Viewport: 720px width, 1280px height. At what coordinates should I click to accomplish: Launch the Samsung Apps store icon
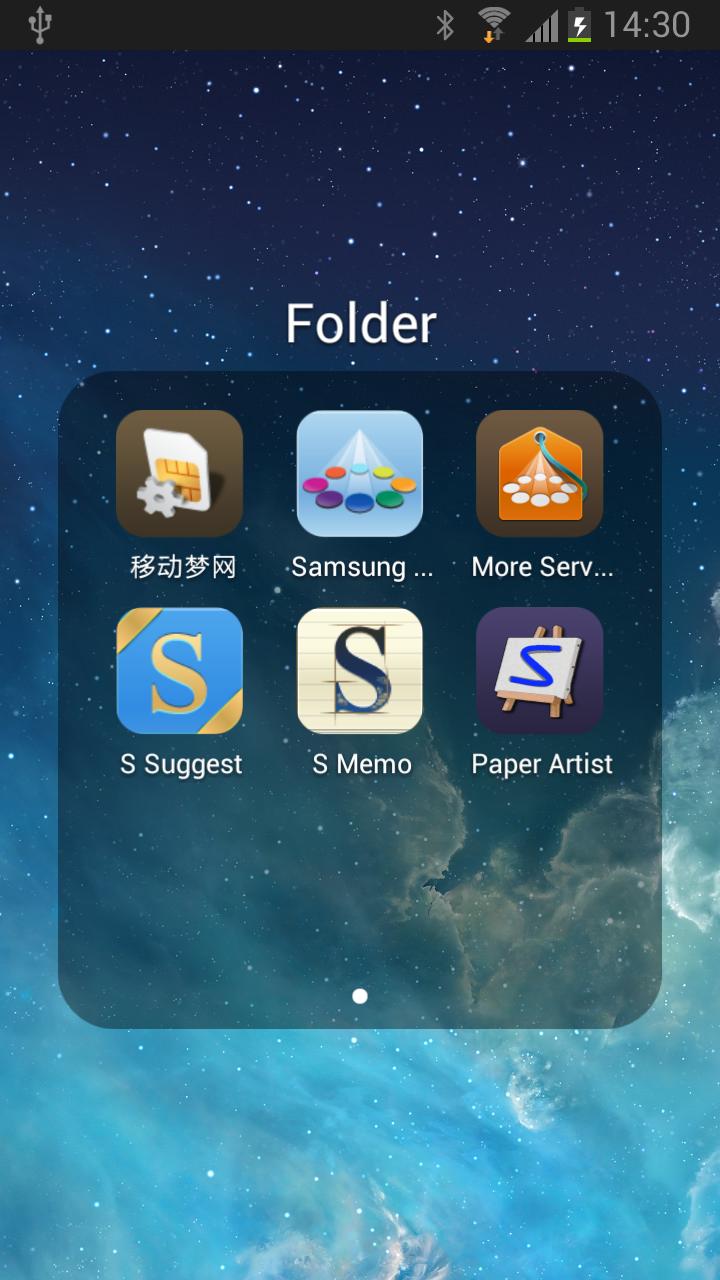360,472
